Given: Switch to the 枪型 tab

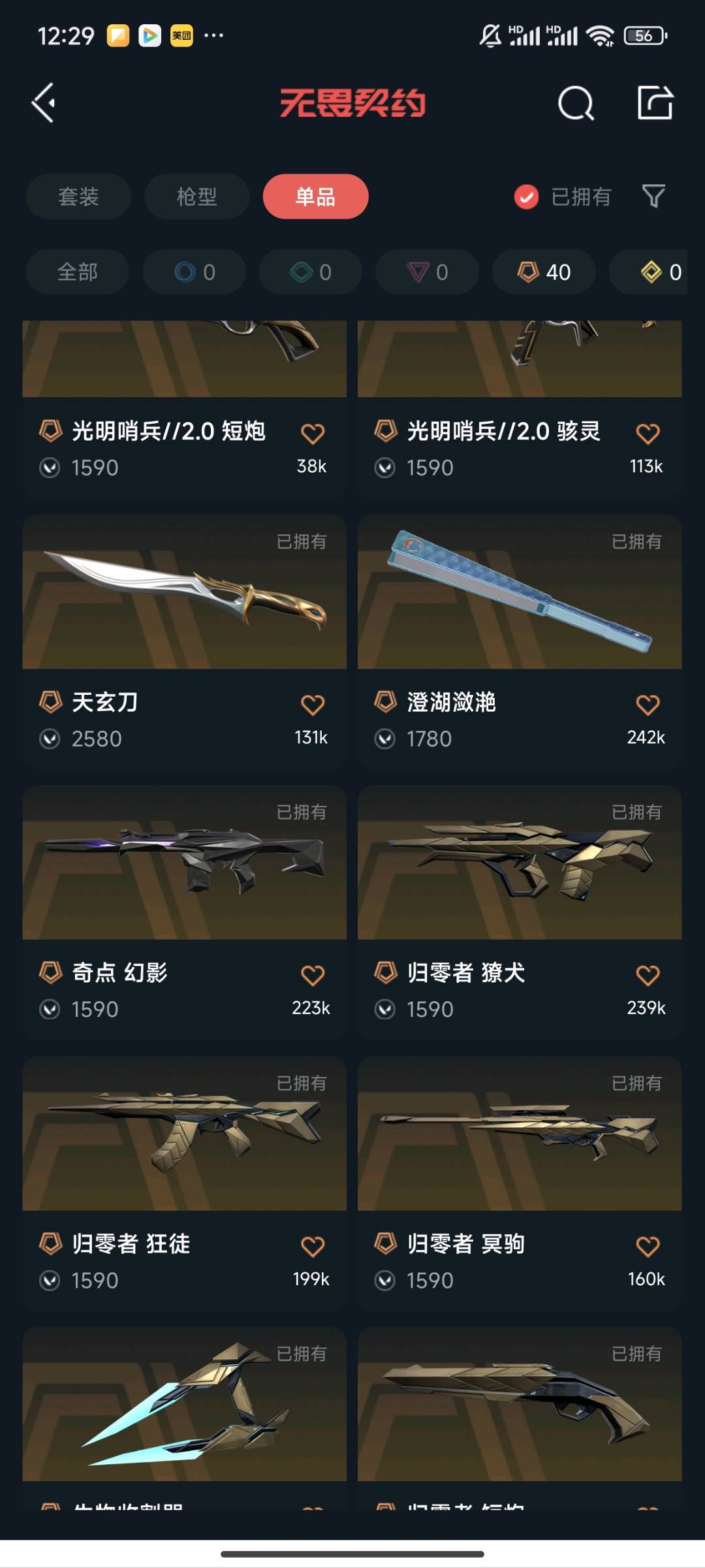Looking at the screenshot, I should tap(196, 197).
